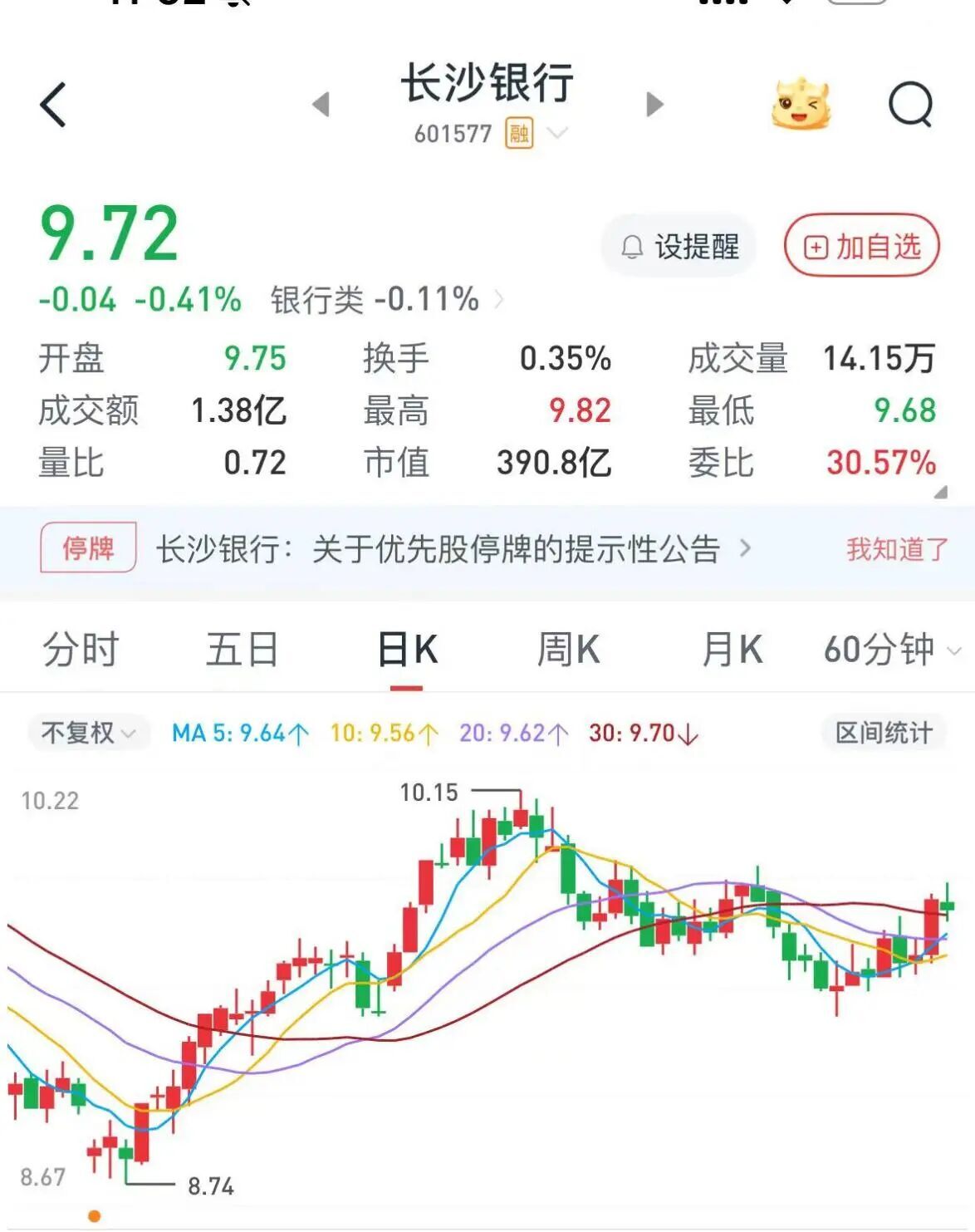Go back using the top-left arrow
The height and width of the screenshot is (1232, 975).
pyautogui.click(x=53, y=106)
